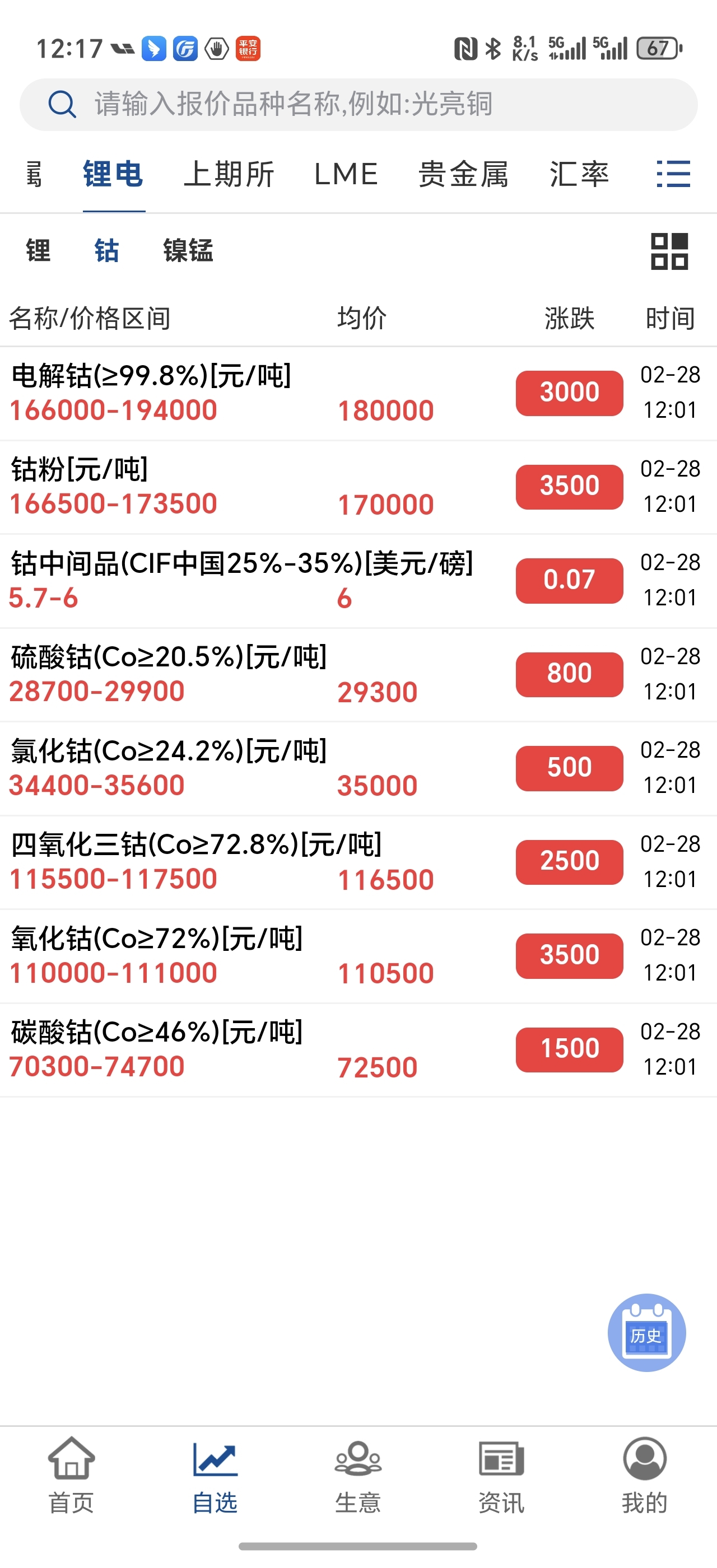Tap the search magnifier icon
717x1568 pixels.
pos(61,104)
